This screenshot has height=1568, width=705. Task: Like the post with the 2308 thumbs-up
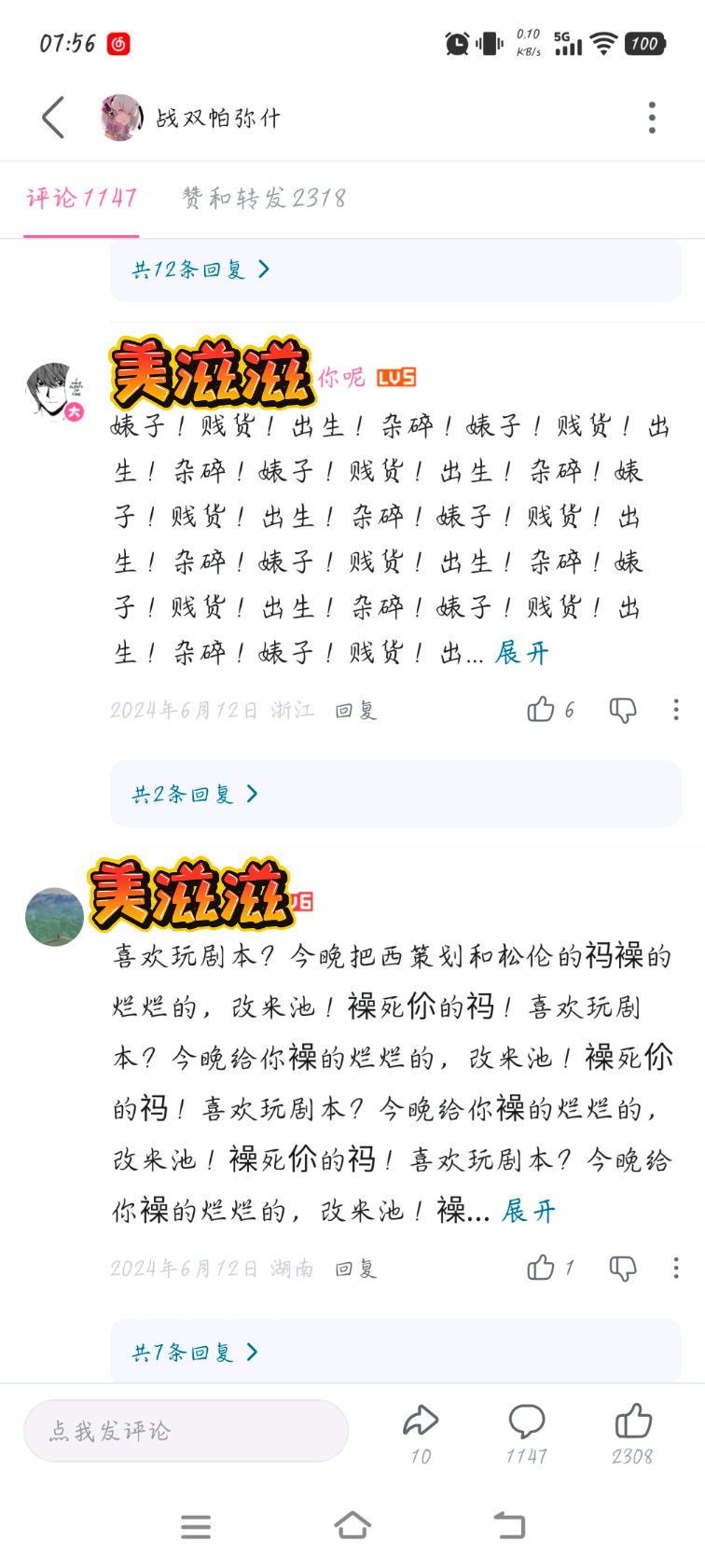click(x=633, y=1422)
